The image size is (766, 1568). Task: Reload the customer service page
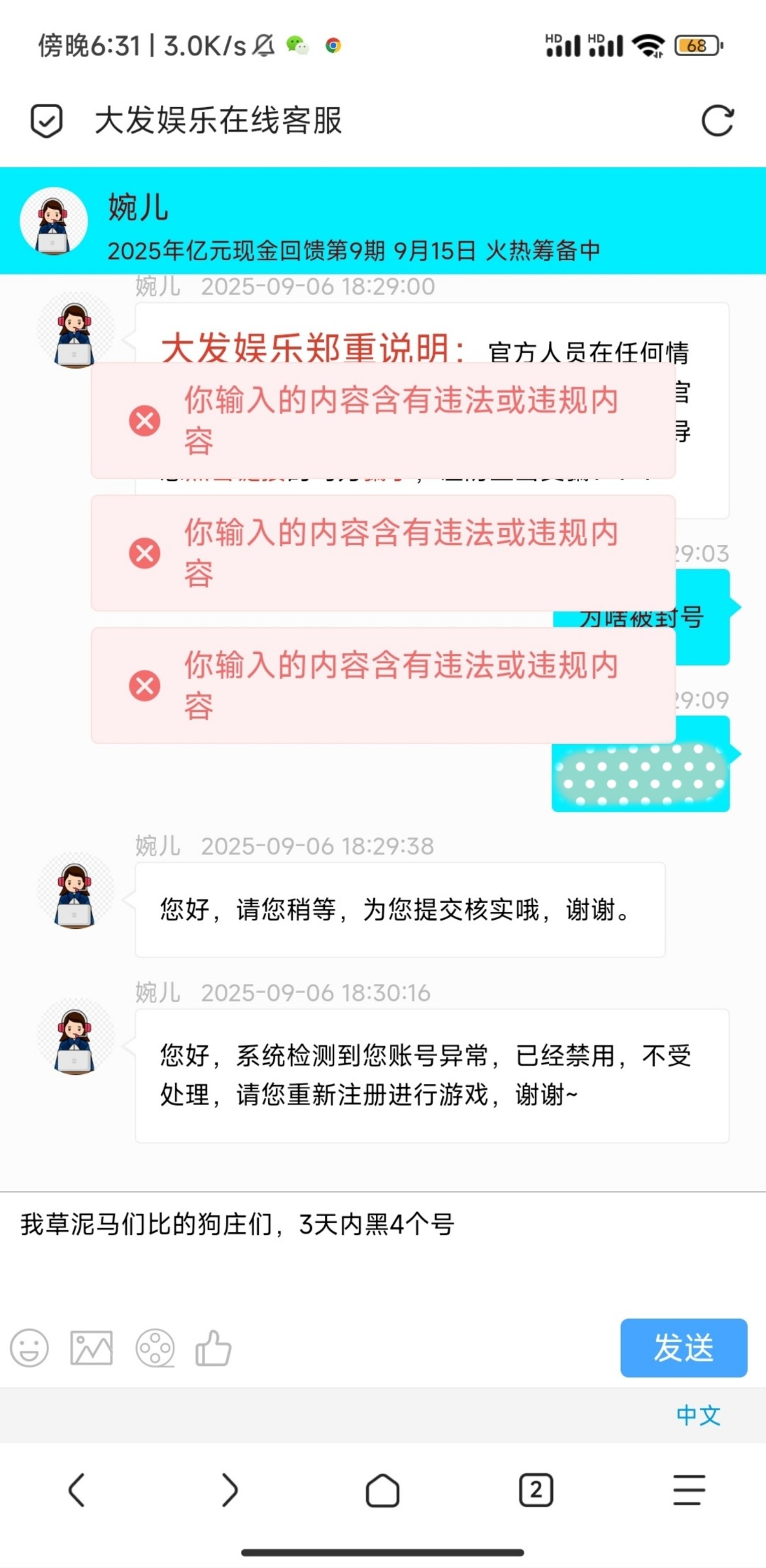(x=717, y=121)
